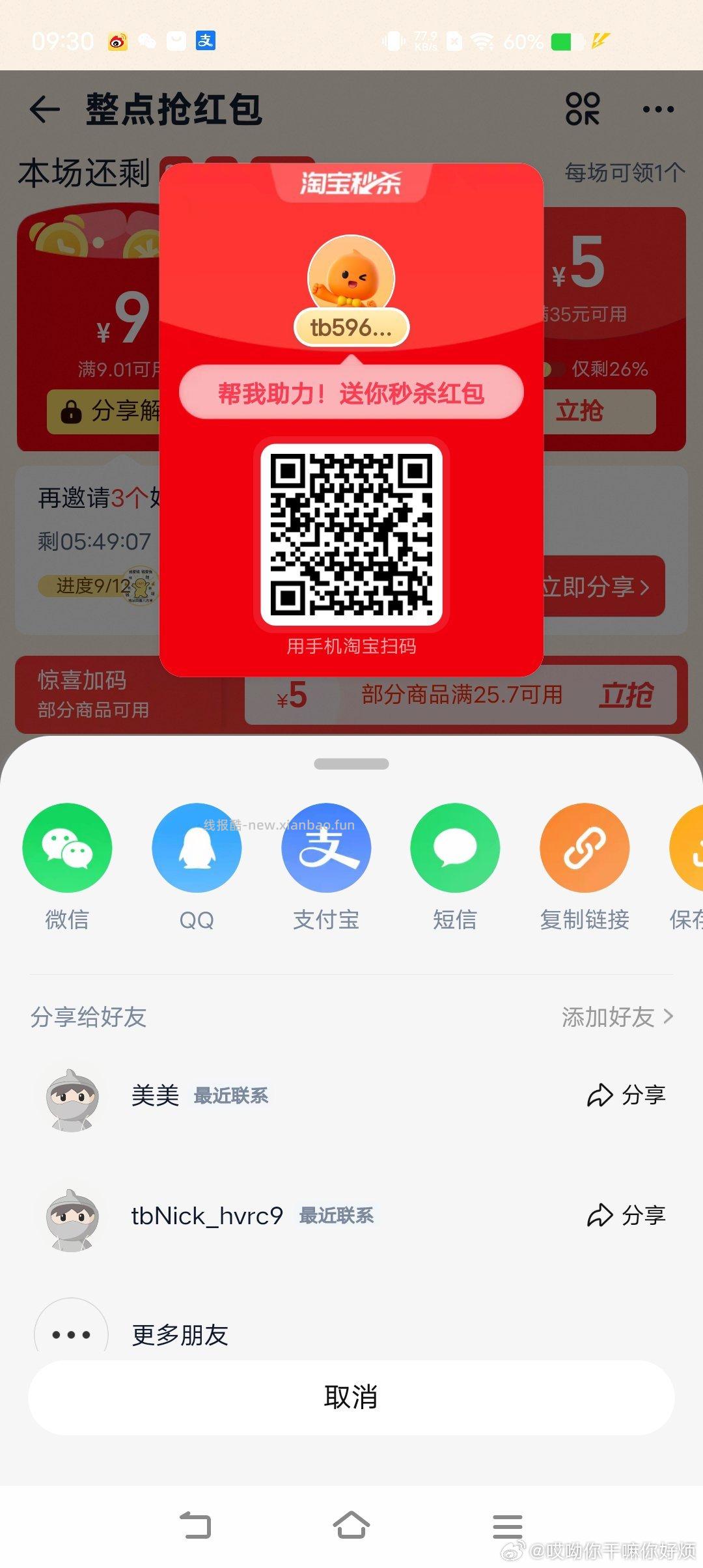
Task: Open the goodskit grid icon in header
Action: click(583, 109)
